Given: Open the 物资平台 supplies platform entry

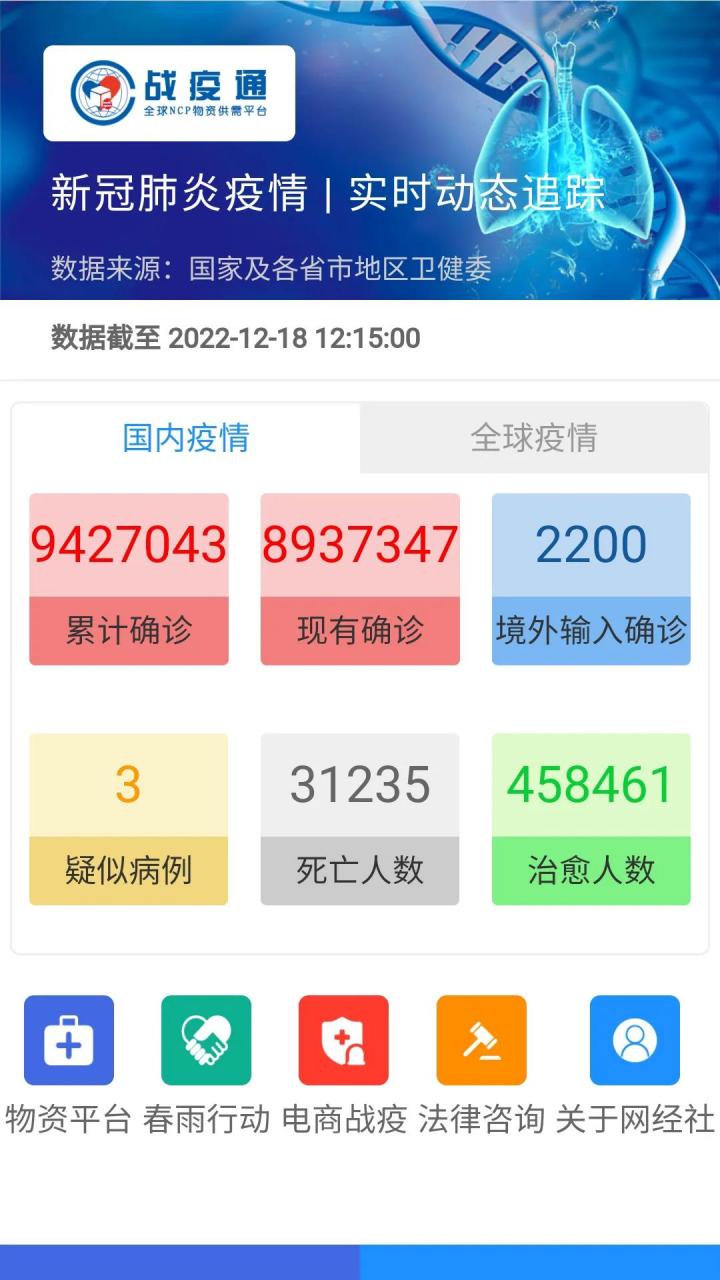Looking at the screenshot, I should point(68,1120).
